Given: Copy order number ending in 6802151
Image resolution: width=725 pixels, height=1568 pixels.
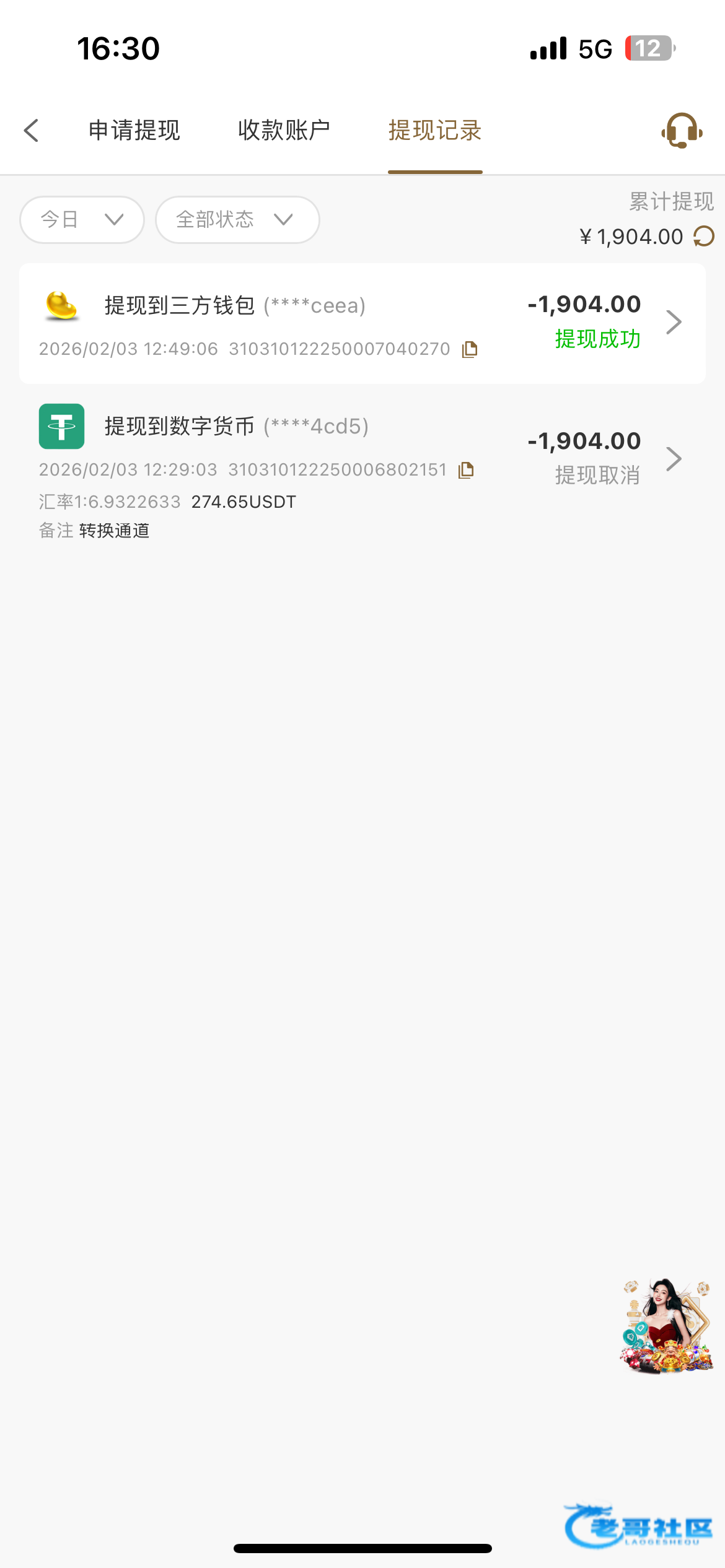Looking at the screenshot, I should 466,471.
